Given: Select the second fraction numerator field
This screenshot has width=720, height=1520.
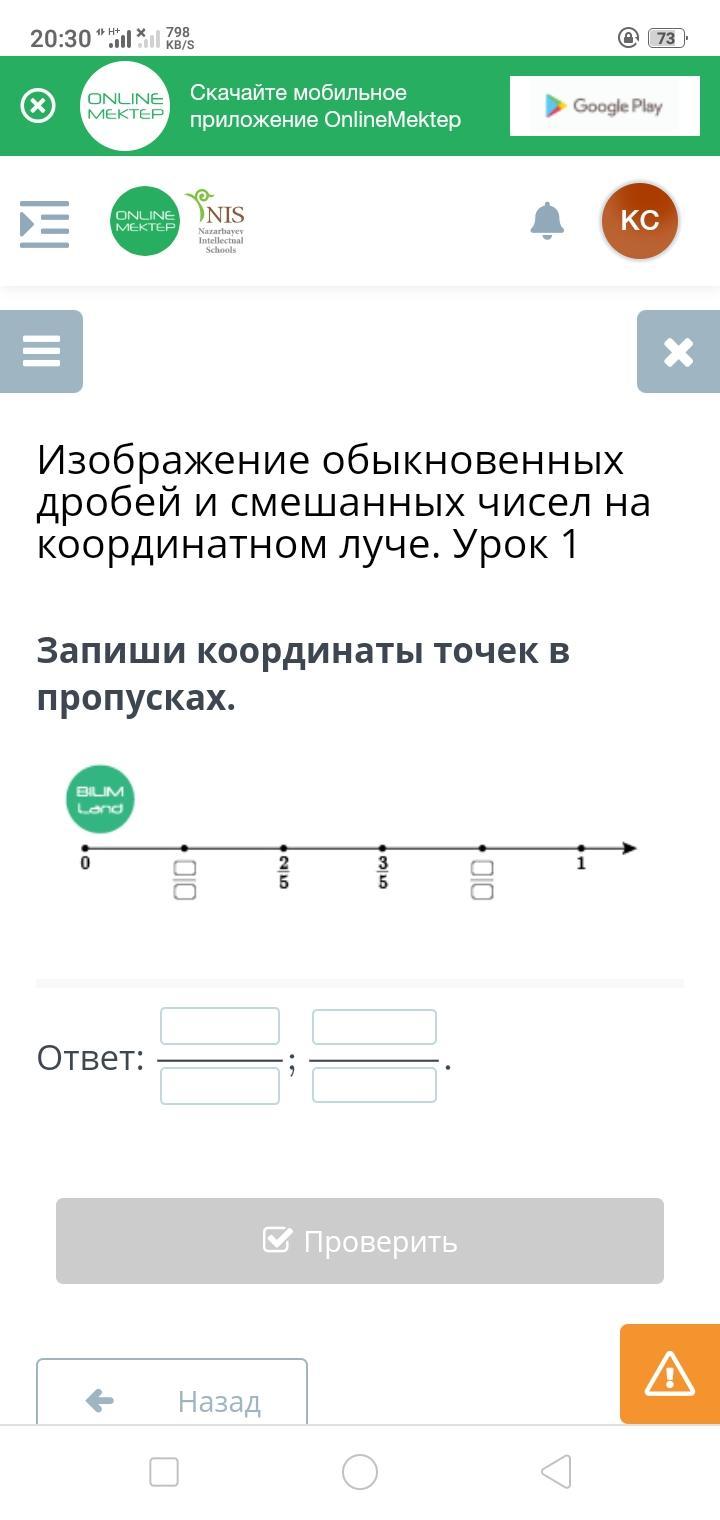Looking at the screenshot, I should tap(374, 1027).
